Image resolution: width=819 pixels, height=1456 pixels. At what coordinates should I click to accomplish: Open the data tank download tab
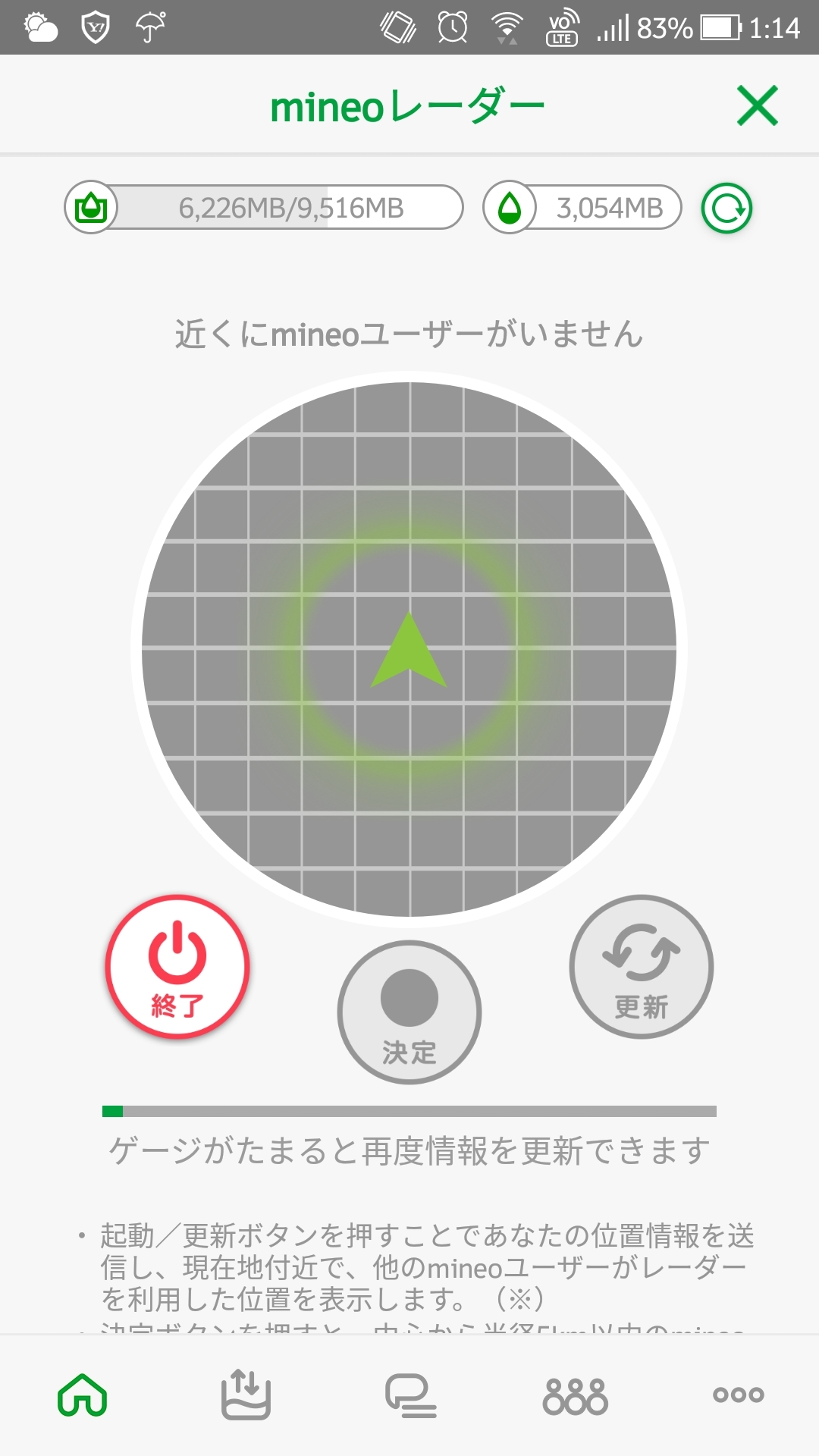[x=246, y=1395]
